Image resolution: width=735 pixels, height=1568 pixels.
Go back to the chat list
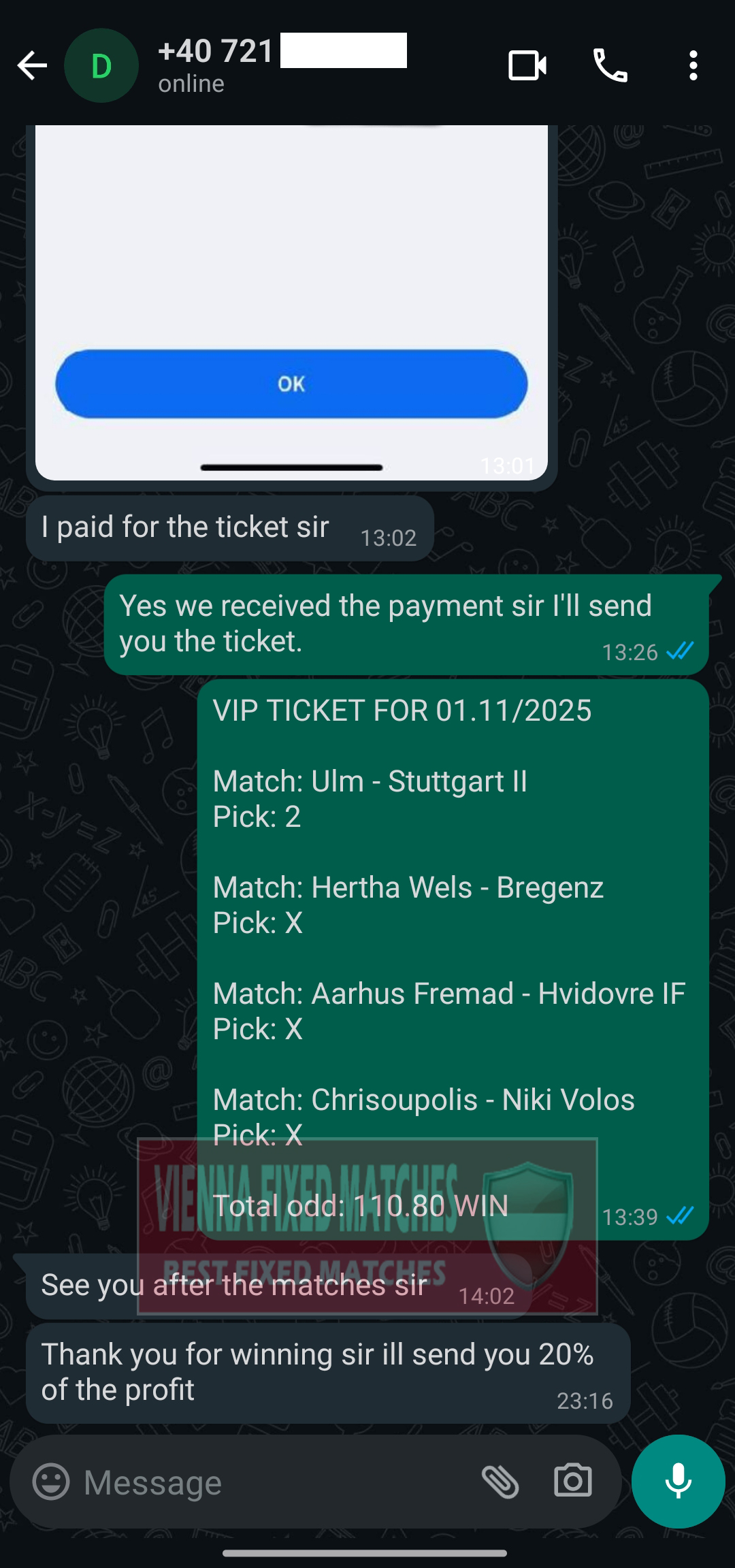pyautogui.click(x=32, y=66)
